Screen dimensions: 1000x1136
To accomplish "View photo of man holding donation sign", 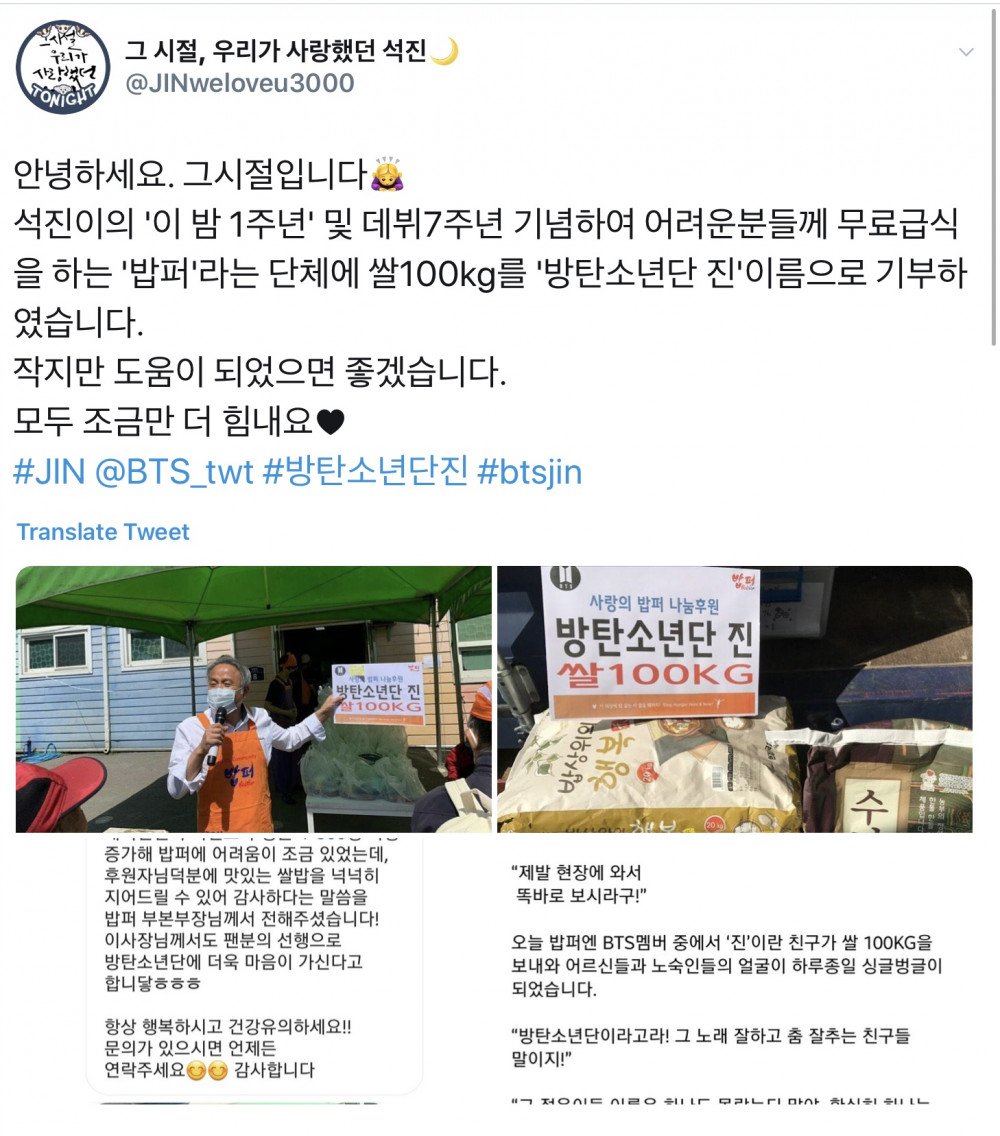I will tap(253, 699).
